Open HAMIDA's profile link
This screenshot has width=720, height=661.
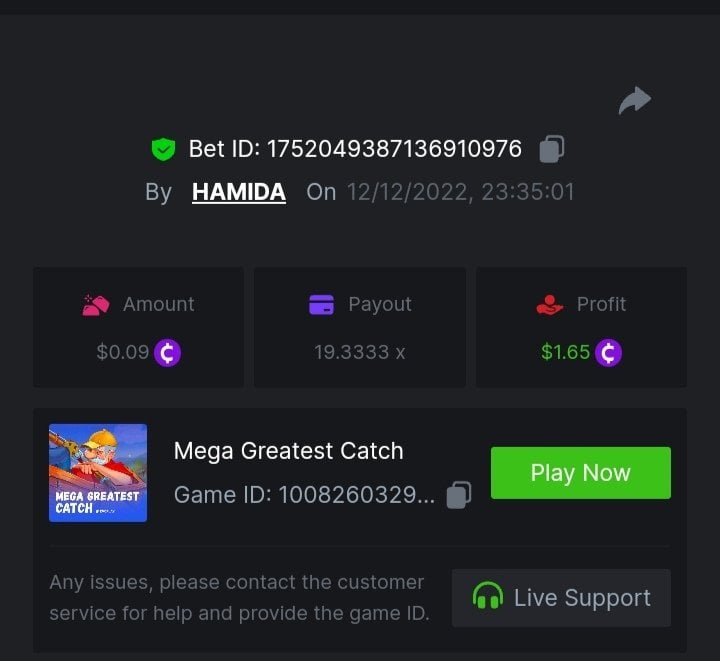tap(239, 192)
